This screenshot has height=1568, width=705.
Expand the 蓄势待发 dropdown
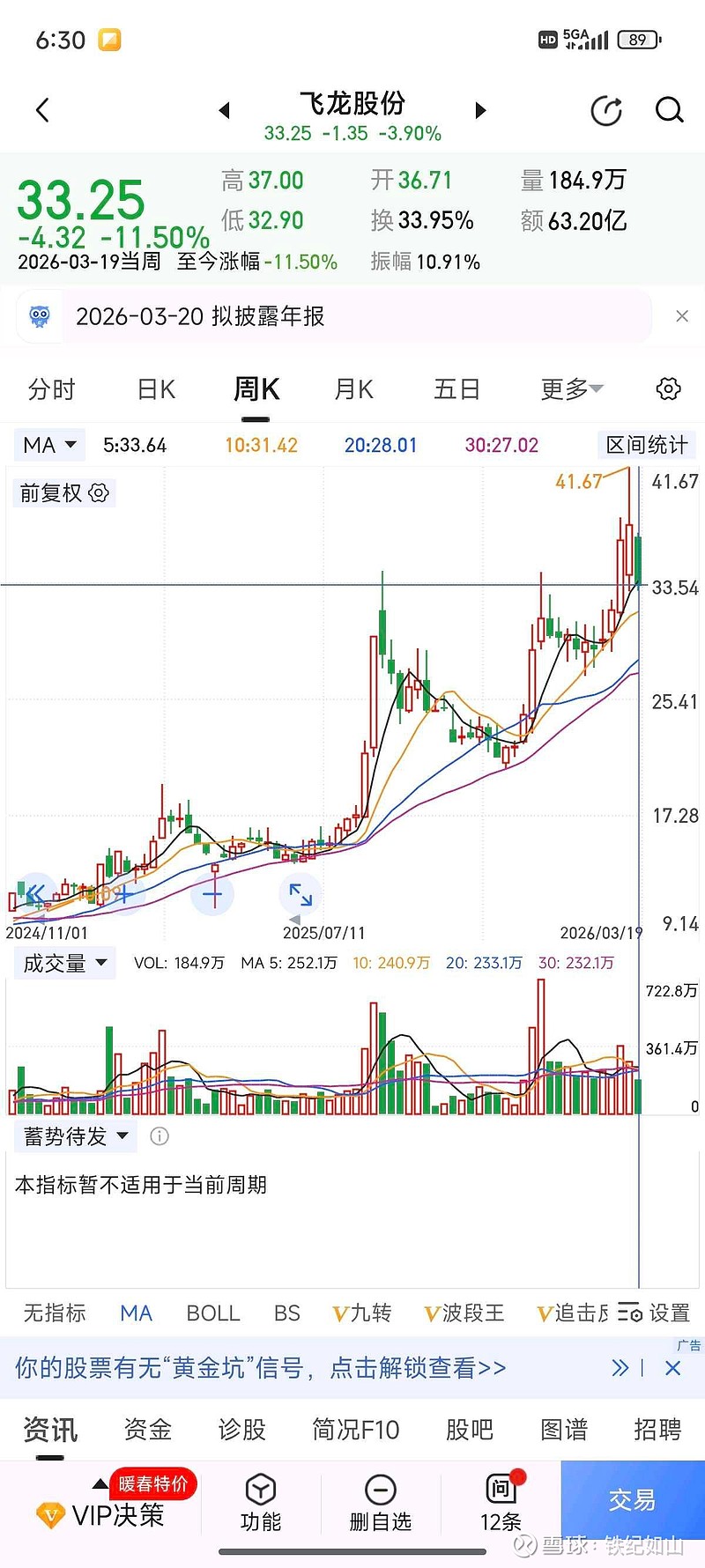(75, 1136)
